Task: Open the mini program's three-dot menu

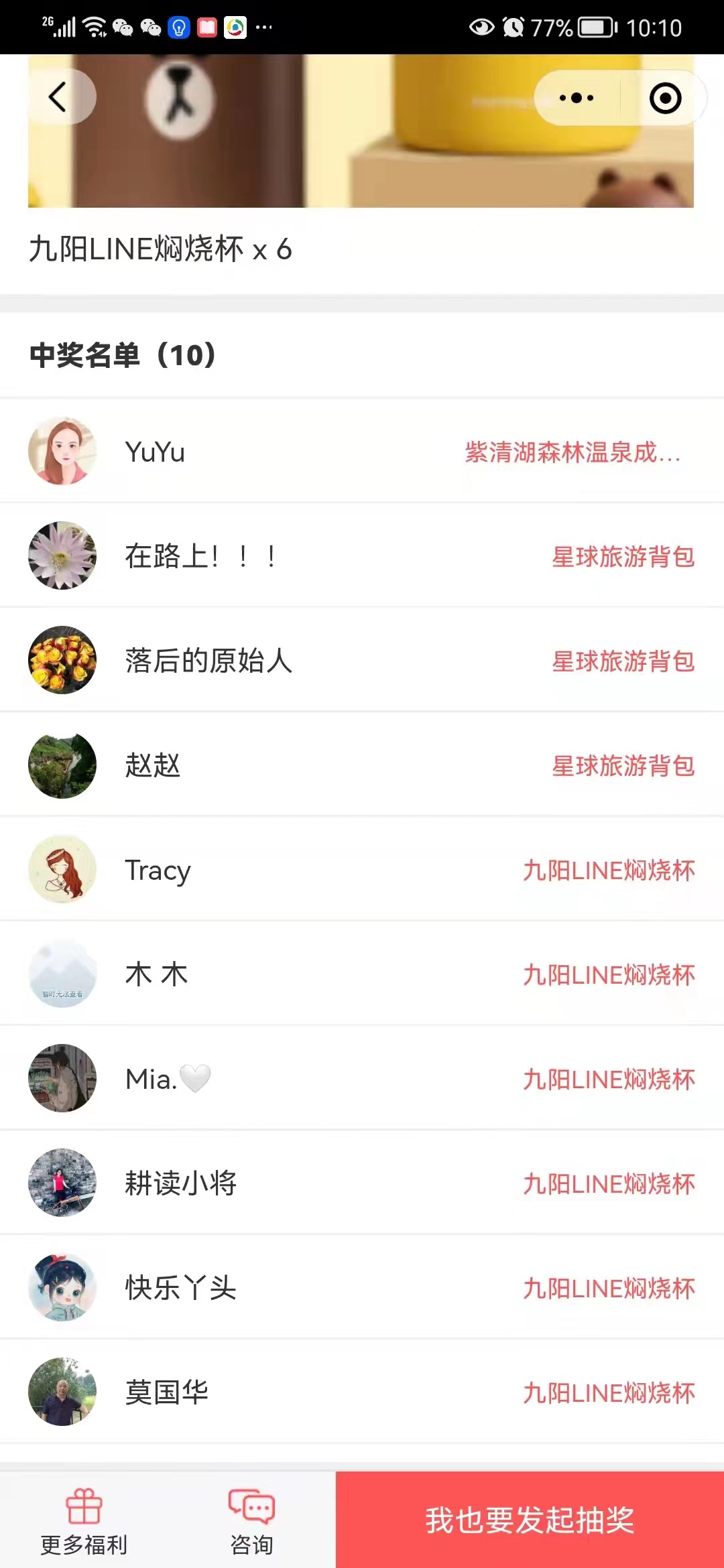Action: coord(577,98)
